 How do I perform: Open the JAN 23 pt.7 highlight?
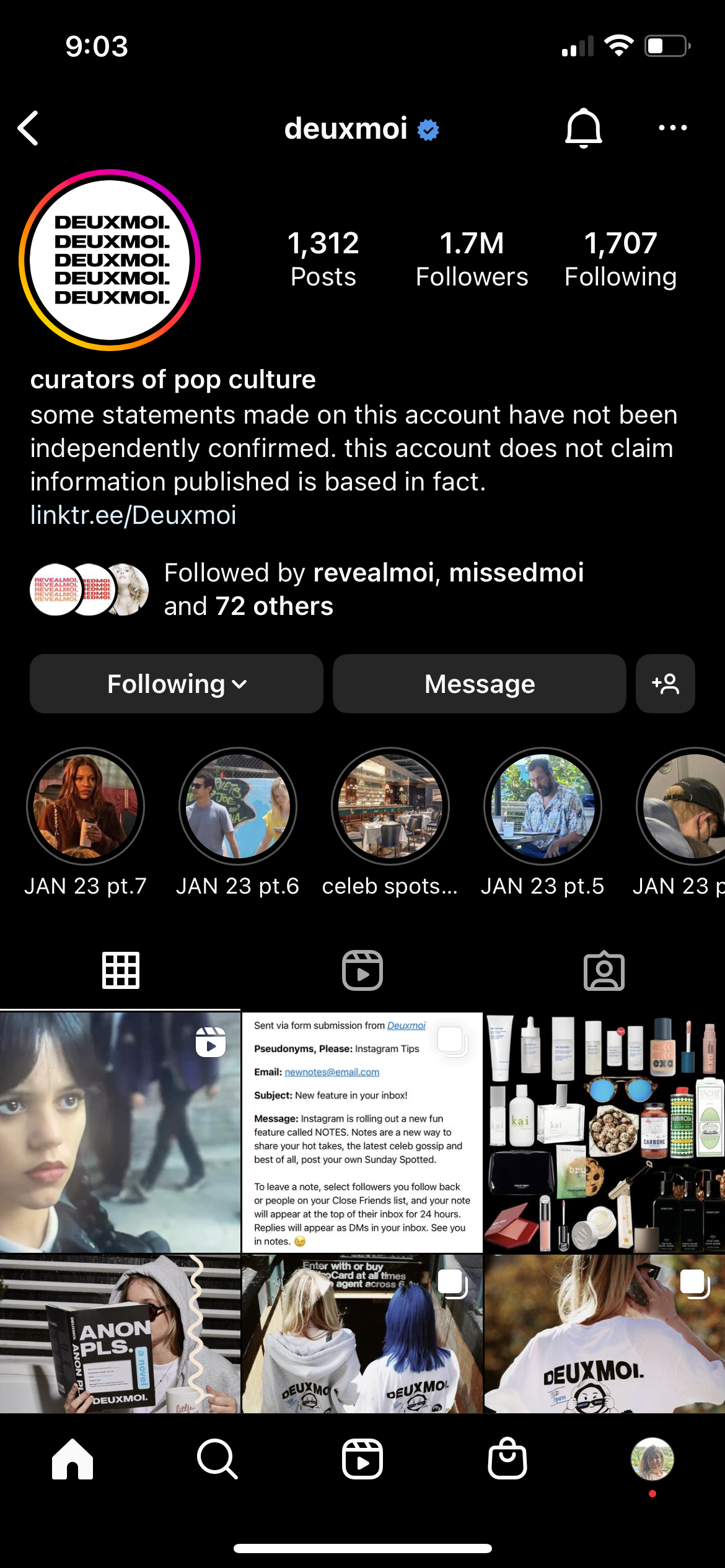pos(86,806)
